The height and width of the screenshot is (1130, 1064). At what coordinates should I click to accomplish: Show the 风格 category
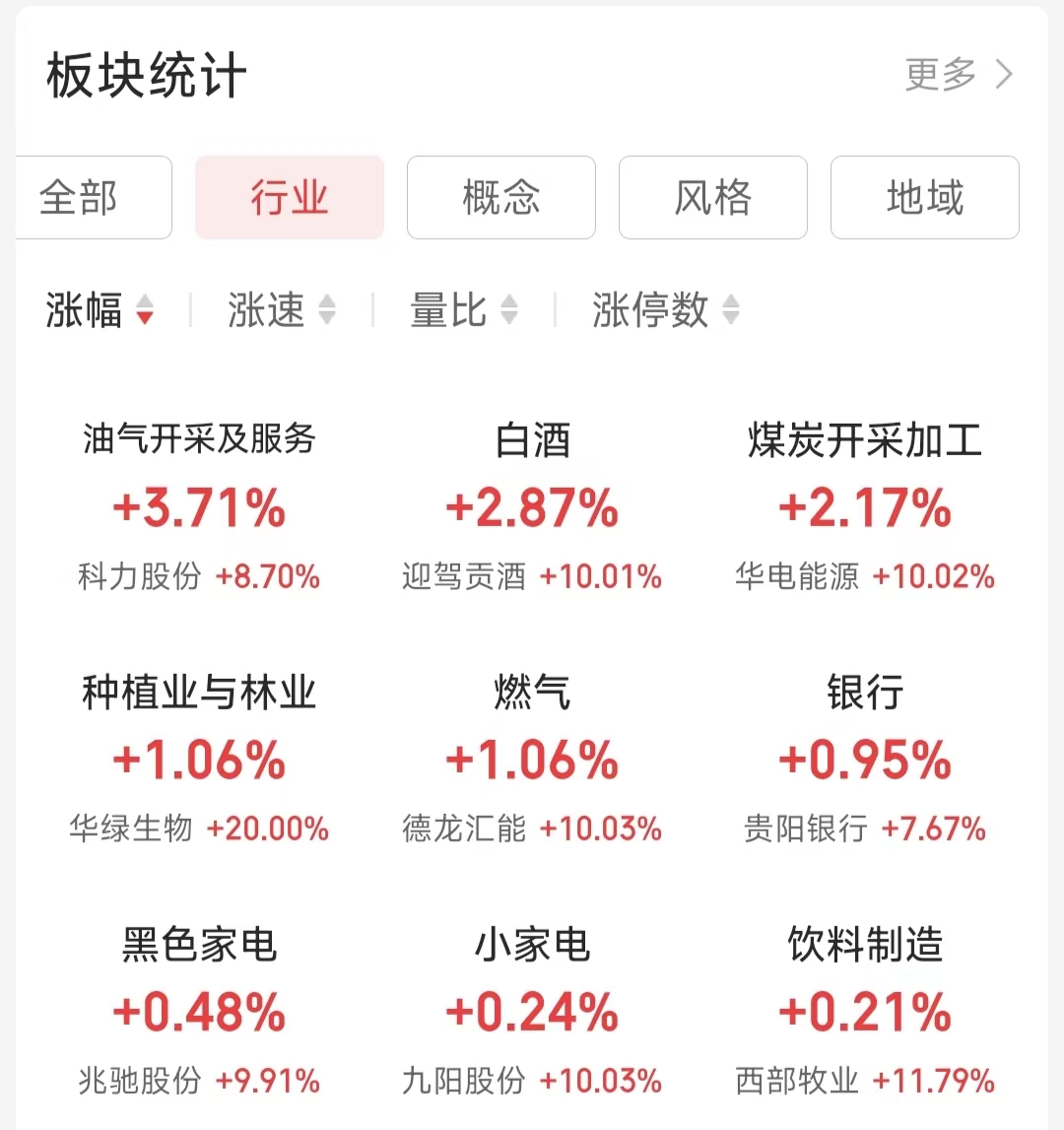713,198
